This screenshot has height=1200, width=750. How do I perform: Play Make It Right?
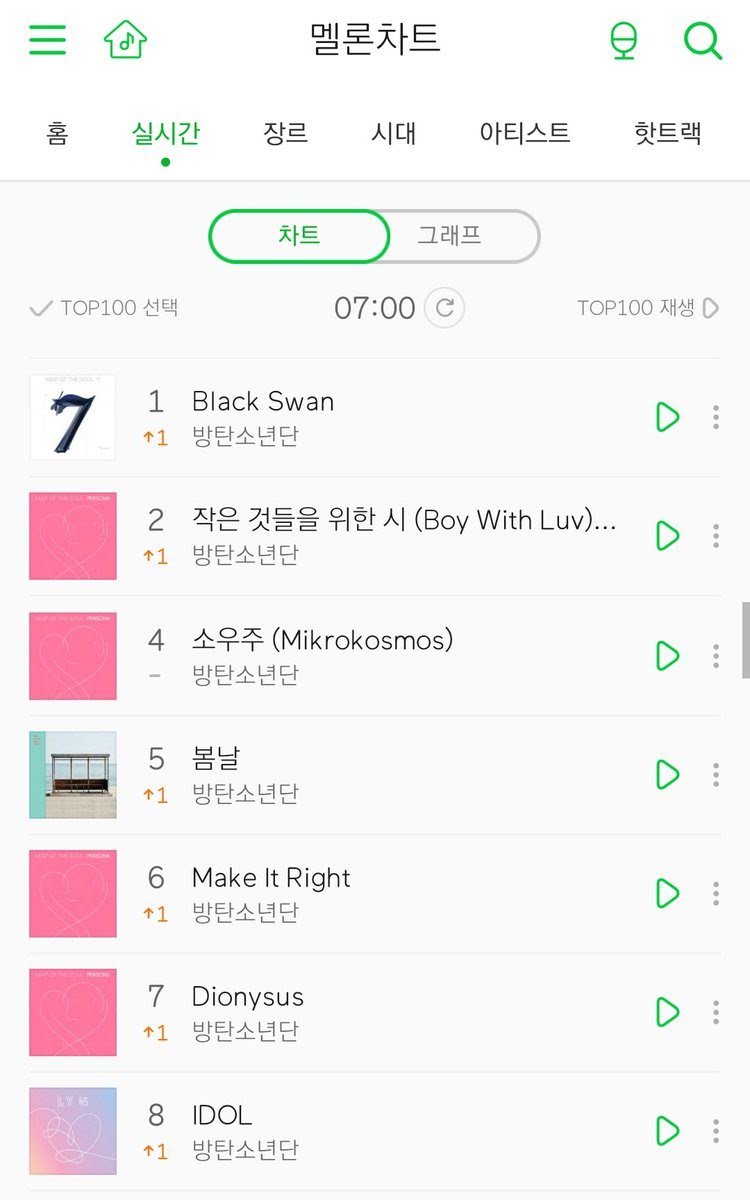click(667, 893)
